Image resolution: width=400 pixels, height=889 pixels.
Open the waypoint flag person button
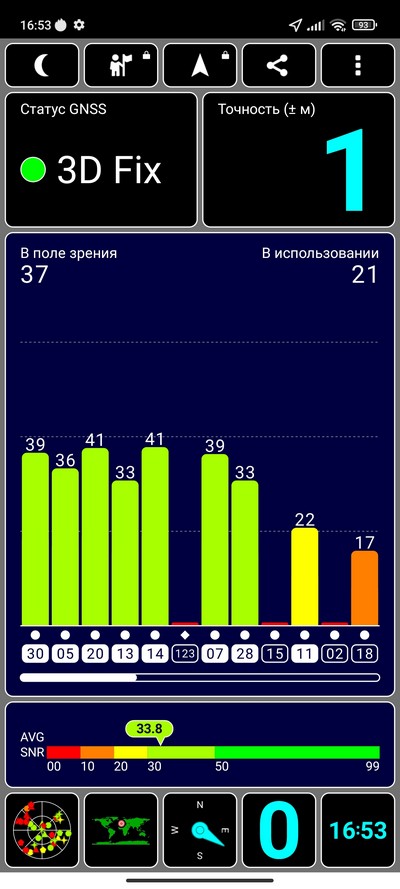click(121, 65)
